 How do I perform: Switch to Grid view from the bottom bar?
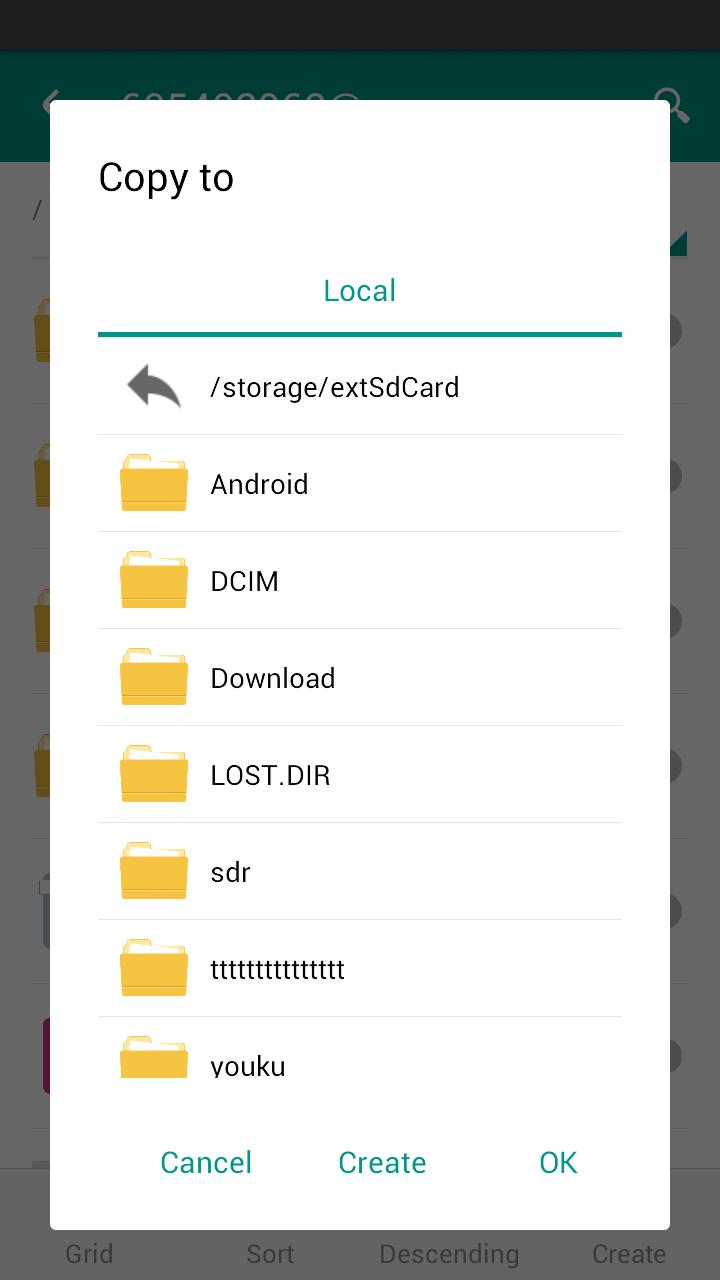(88, 1253)
